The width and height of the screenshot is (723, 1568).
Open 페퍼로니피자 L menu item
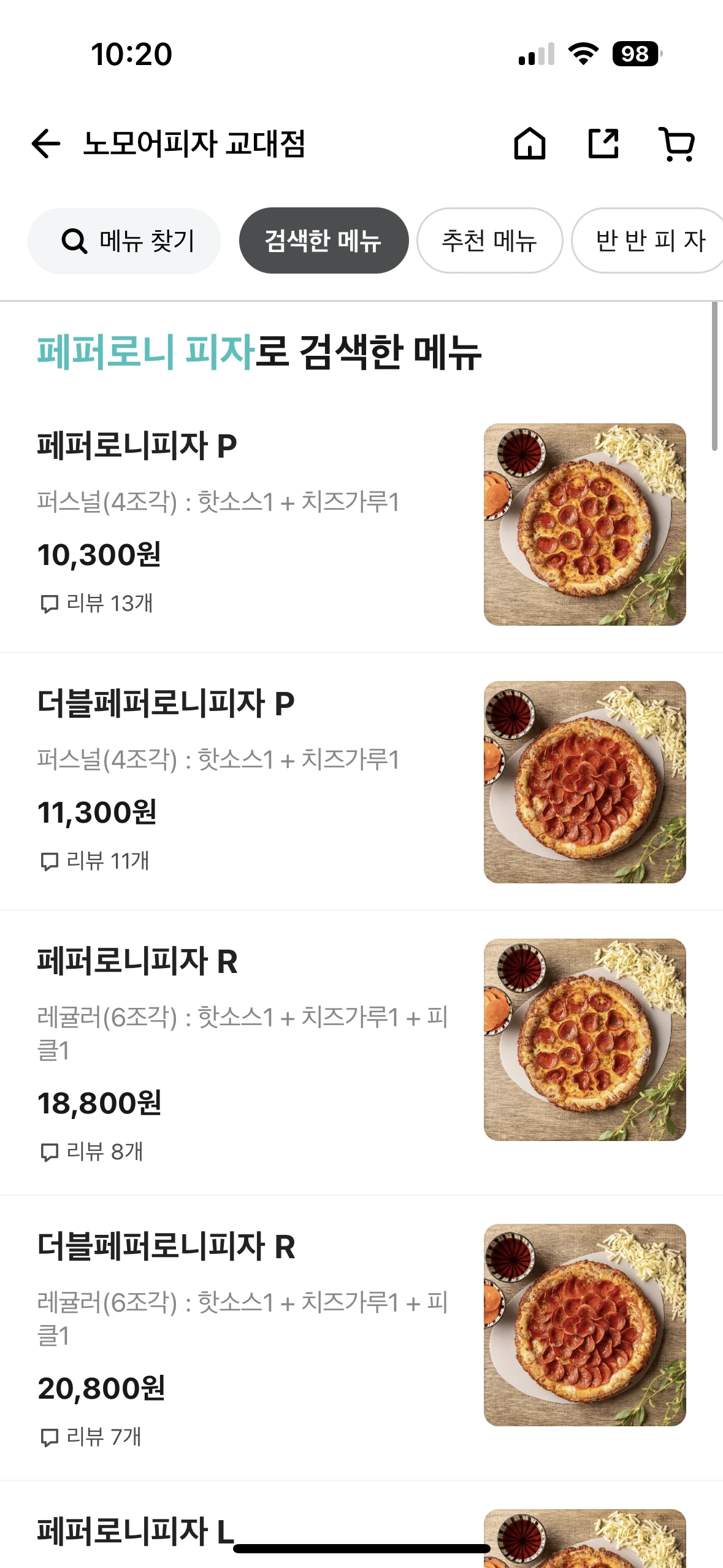coord(135,1530)
